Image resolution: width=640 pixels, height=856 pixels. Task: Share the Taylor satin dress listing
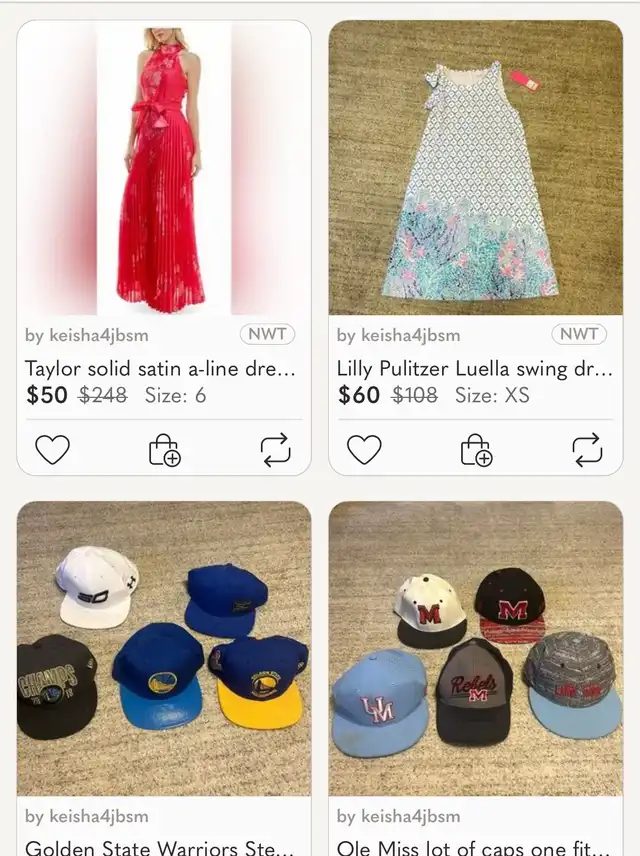[x=275, y=450]
